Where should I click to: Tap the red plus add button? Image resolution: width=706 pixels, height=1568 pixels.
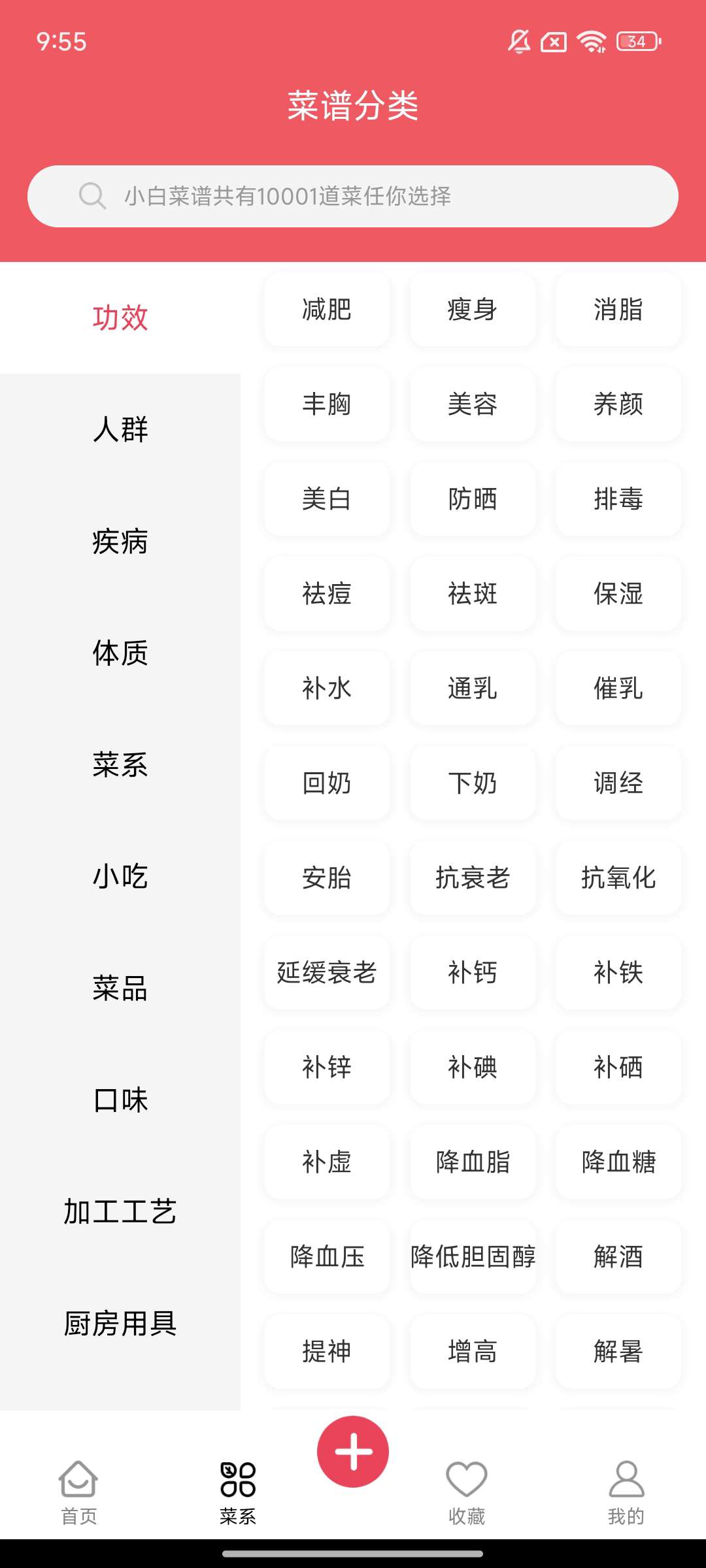(x=353, y=1452)
